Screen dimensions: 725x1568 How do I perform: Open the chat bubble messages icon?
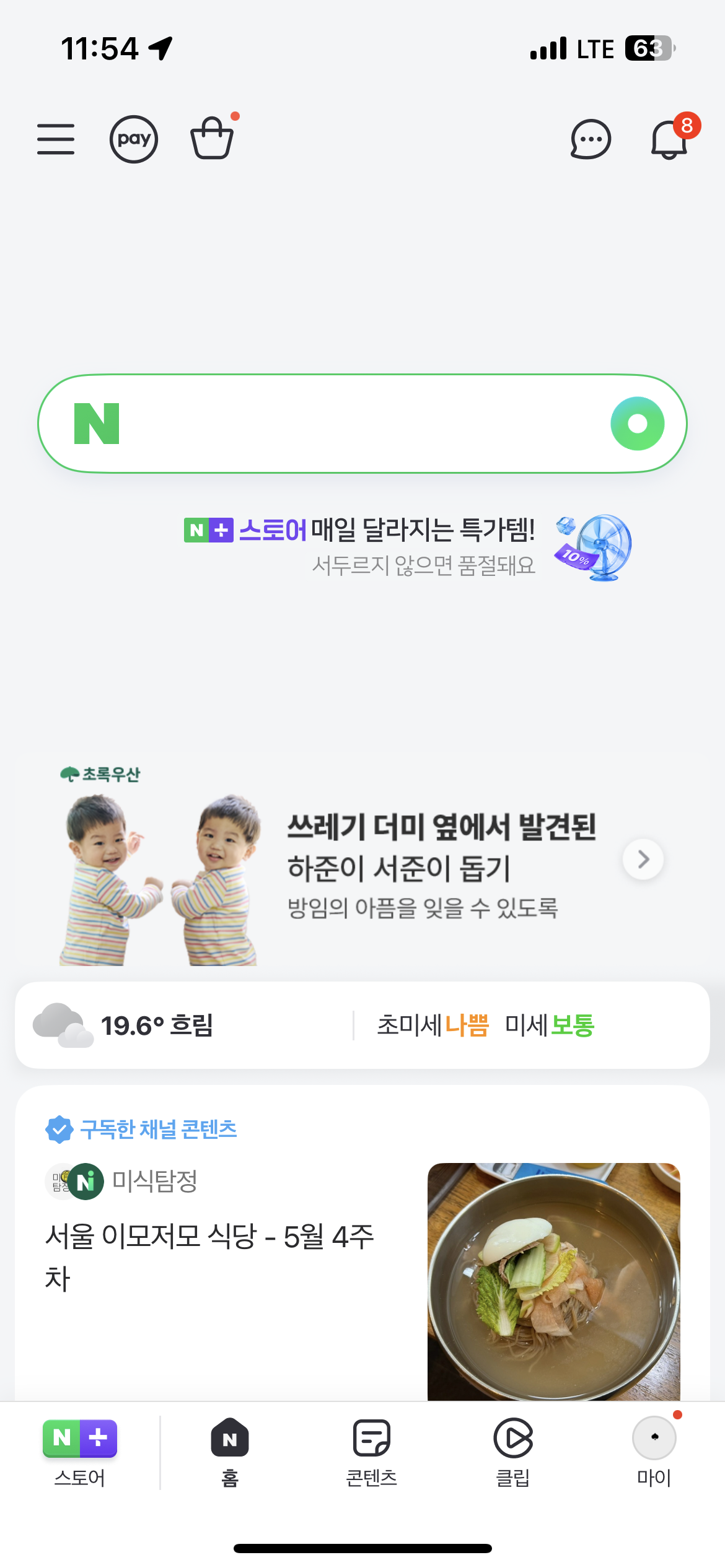click(x=591, y=139)
